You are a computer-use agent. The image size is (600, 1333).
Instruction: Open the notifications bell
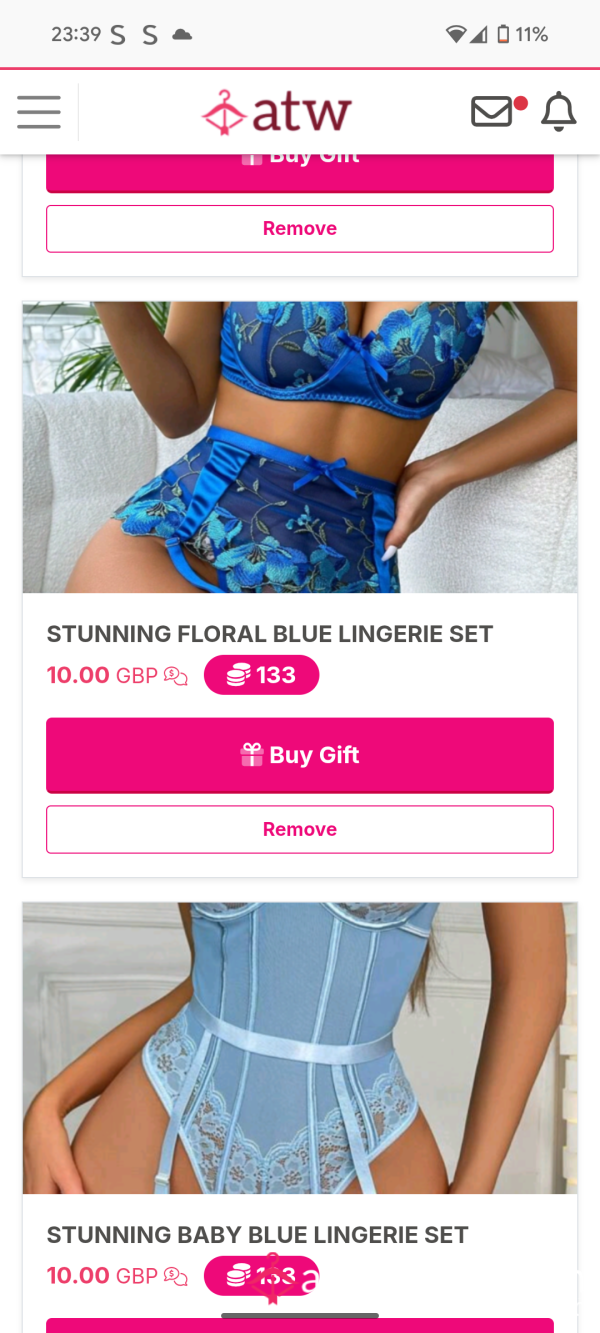[559, 112]
